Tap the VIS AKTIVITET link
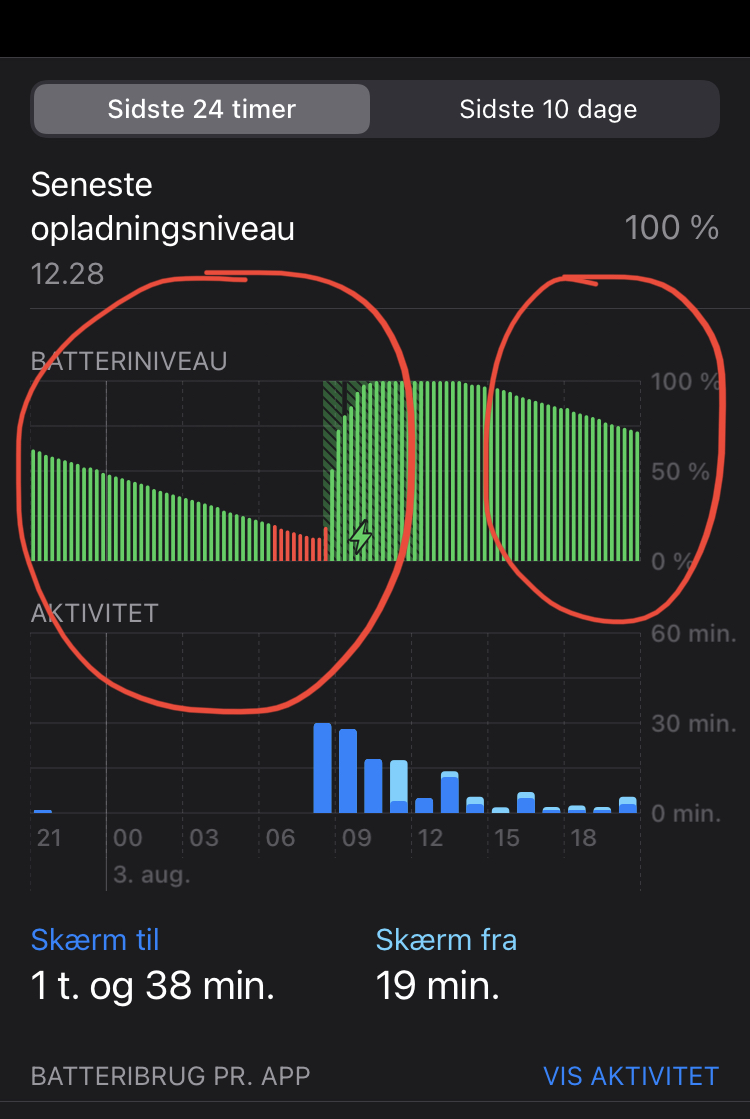Viewport: 750px width, 1119px height. click(x=631, y=1075)
